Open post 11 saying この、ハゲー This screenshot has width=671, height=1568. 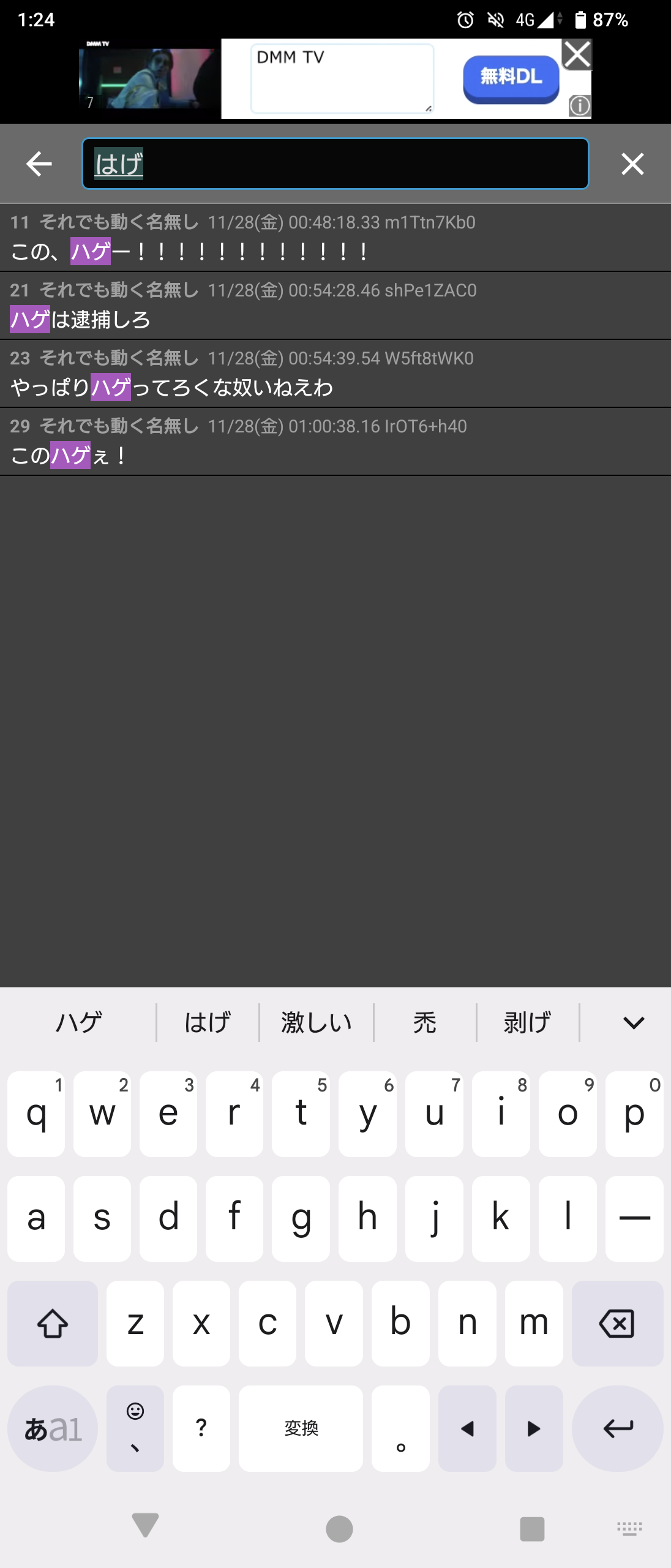pyautogui.click(x=335, y=238)
